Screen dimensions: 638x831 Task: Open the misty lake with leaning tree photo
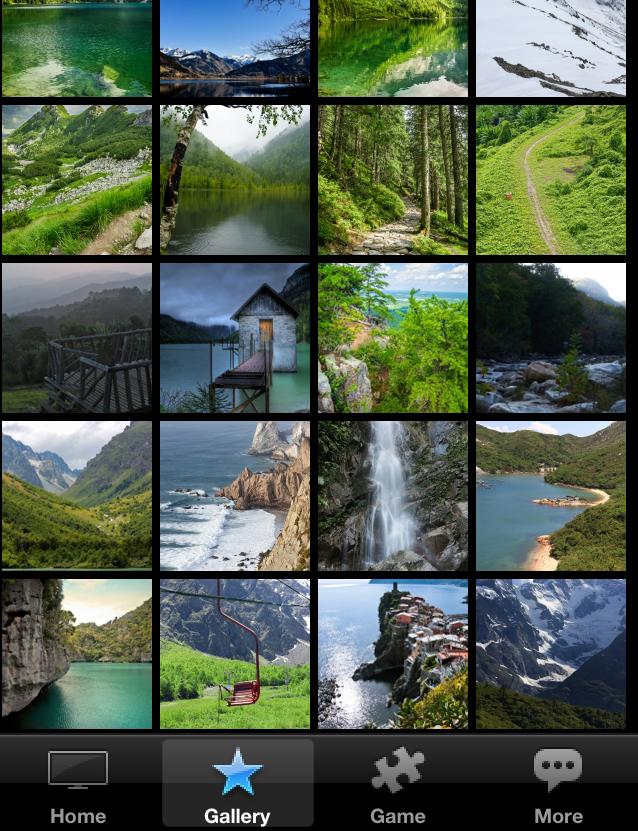click(235, 180)
